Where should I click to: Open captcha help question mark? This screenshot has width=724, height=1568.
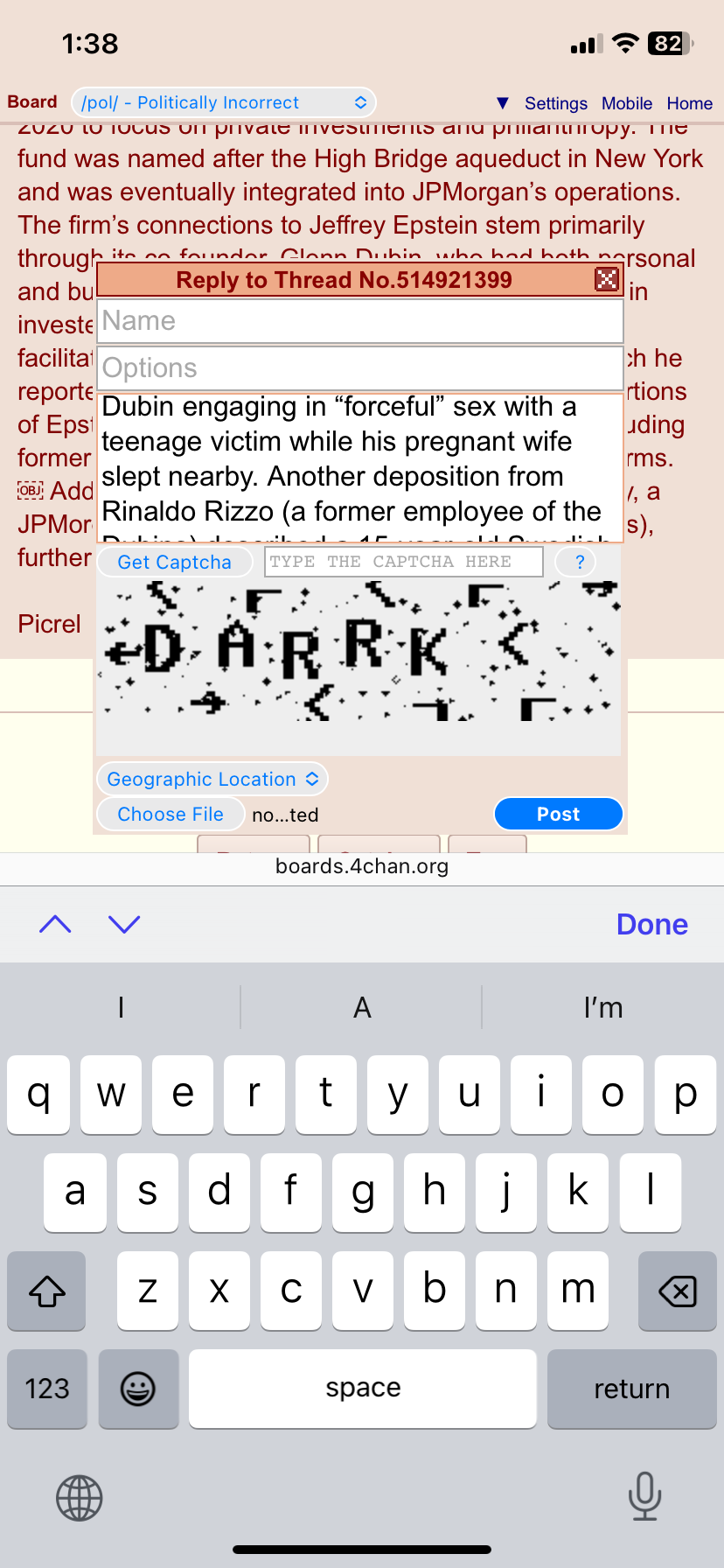click(579, 562)
